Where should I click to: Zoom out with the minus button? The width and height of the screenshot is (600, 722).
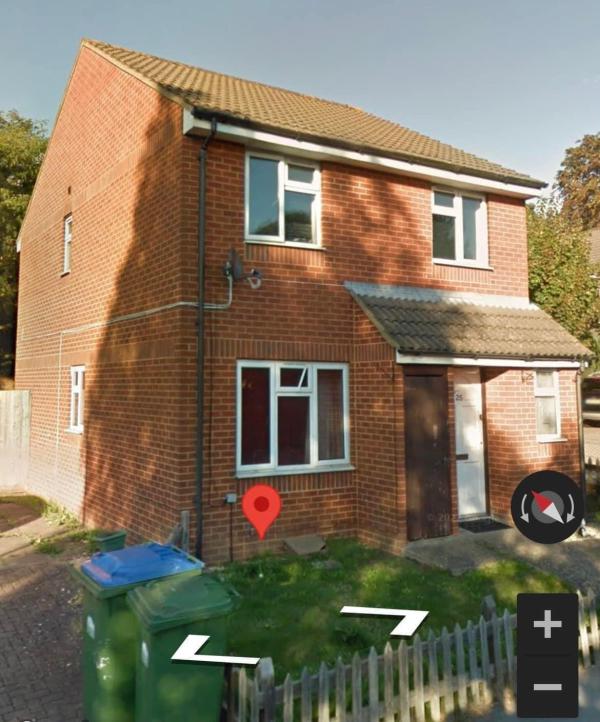point(547,686)
